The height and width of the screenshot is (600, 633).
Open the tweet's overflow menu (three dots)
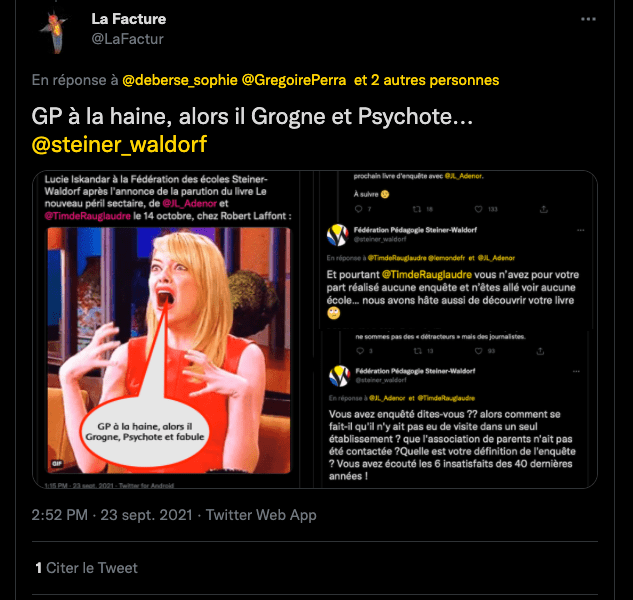click(x=586, y=19)
